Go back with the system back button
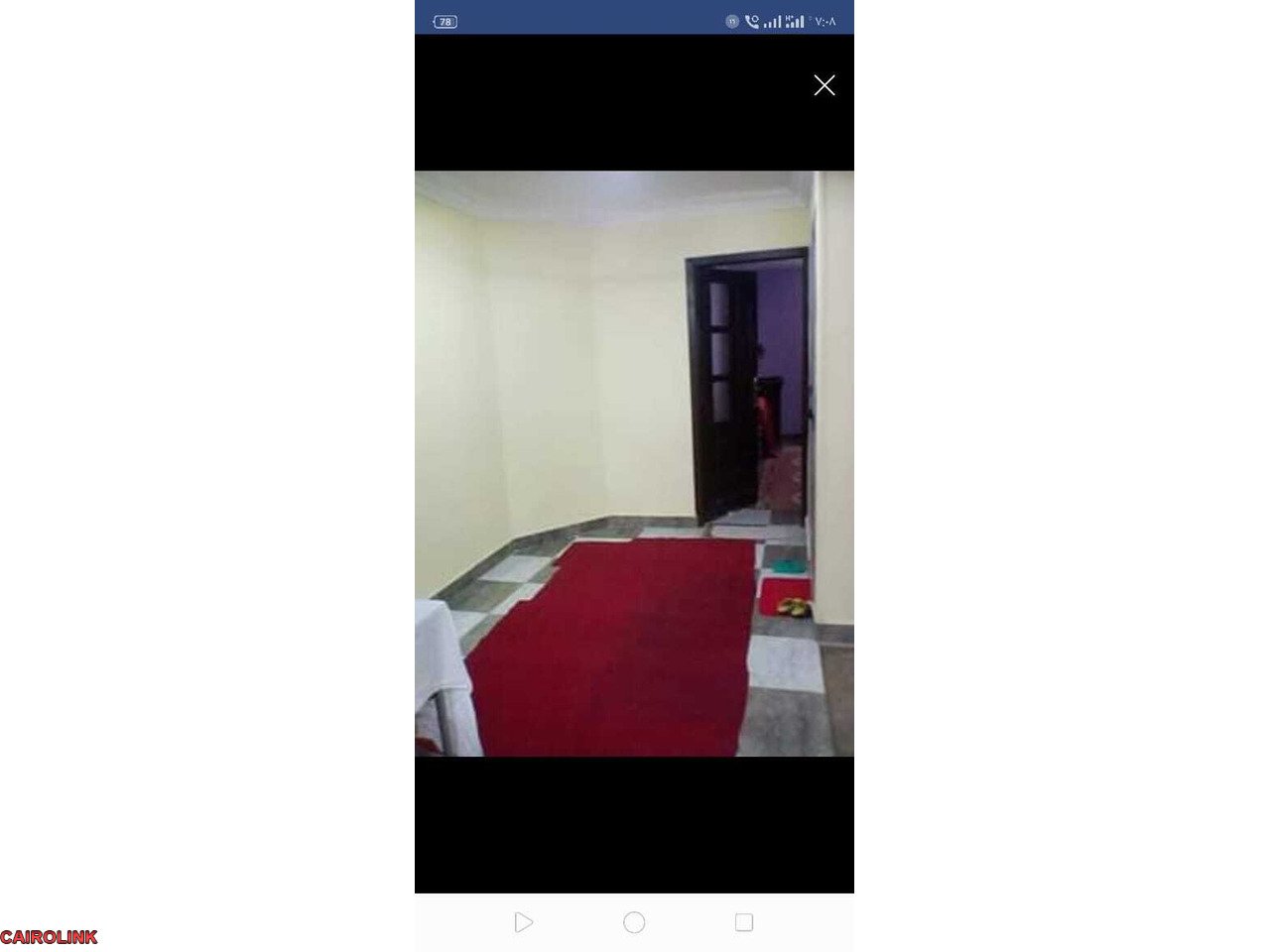1270x952 pixels. [x=524, y=922]
